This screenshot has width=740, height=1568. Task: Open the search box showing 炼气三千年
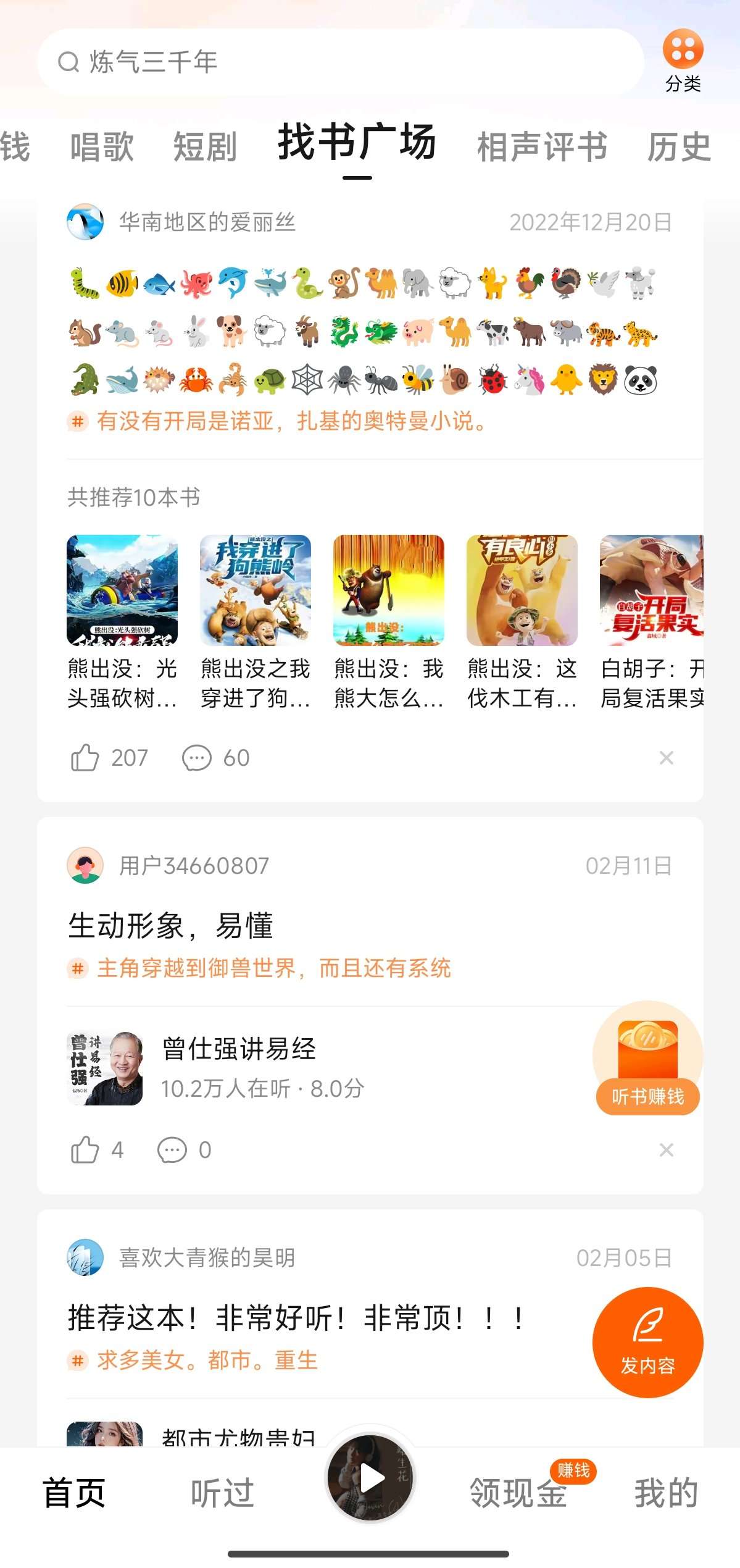339,62
